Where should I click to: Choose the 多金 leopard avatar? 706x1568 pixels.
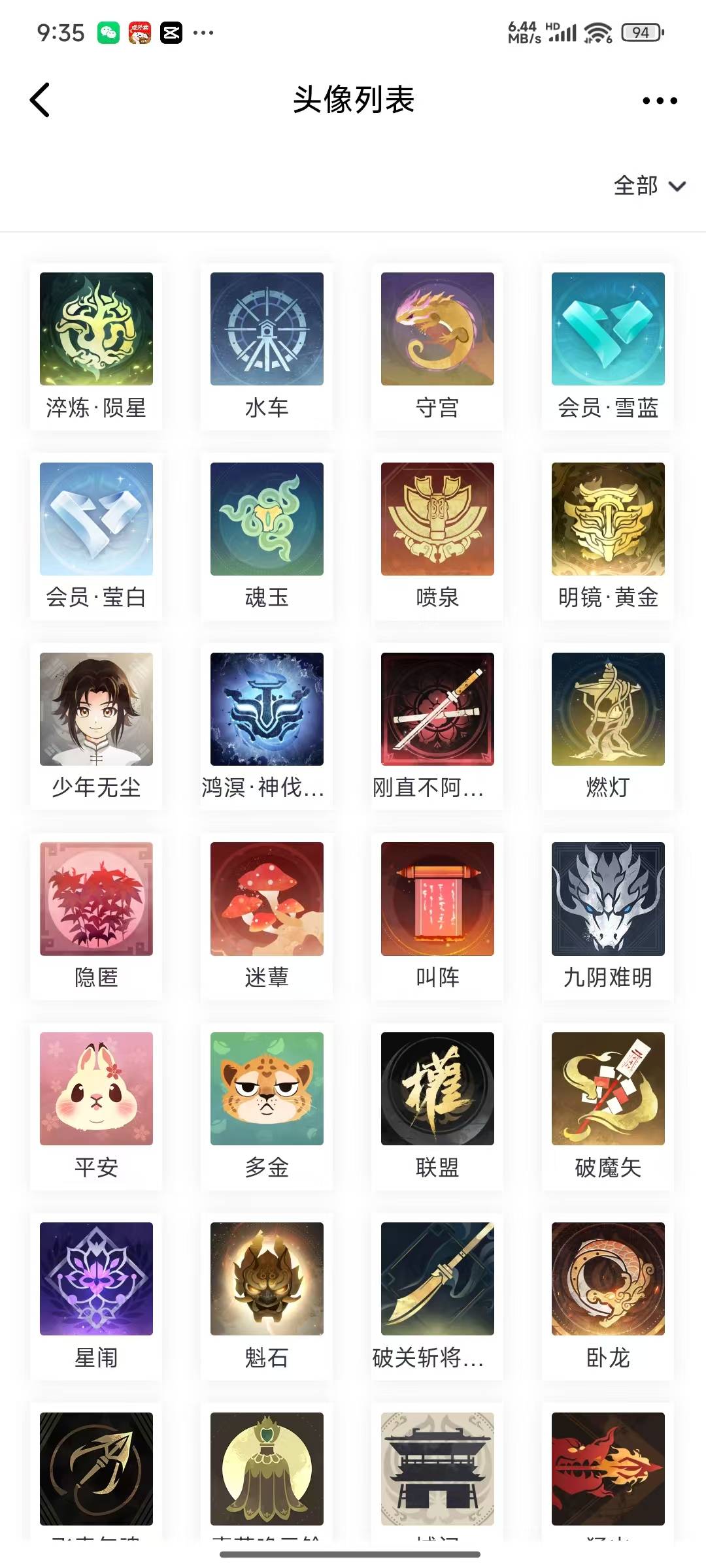coord(267,1089)
